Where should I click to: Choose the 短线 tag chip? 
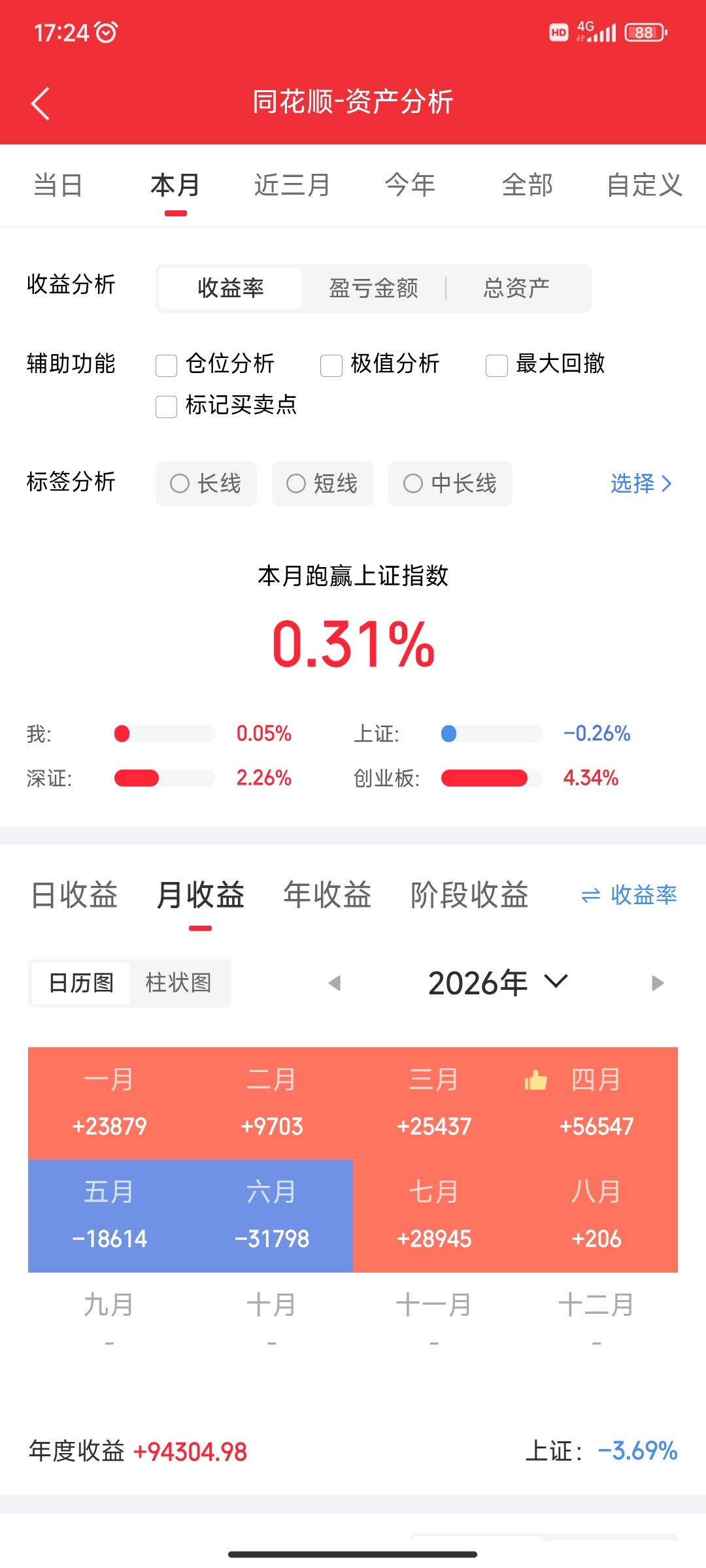322,483
